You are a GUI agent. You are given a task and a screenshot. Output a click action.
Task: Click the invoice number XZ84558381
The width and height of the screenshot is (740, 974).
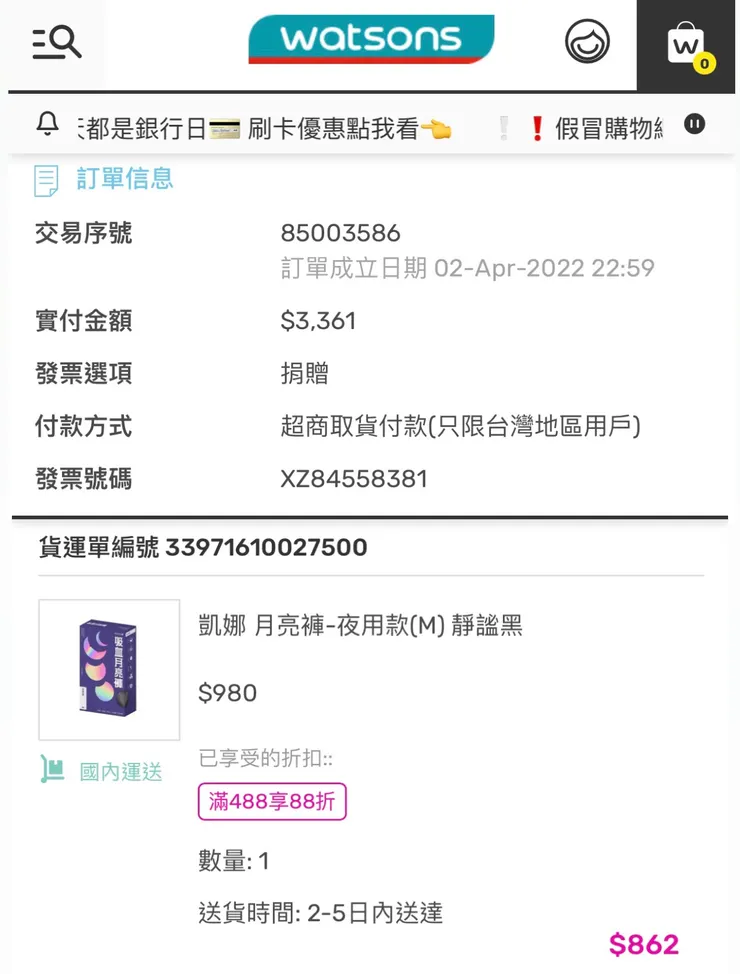(x=354, y=479)
